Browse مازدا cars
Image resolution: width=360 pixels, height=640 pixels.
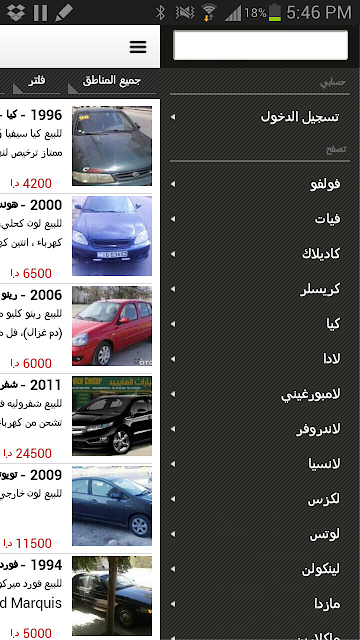pos(260,604)
